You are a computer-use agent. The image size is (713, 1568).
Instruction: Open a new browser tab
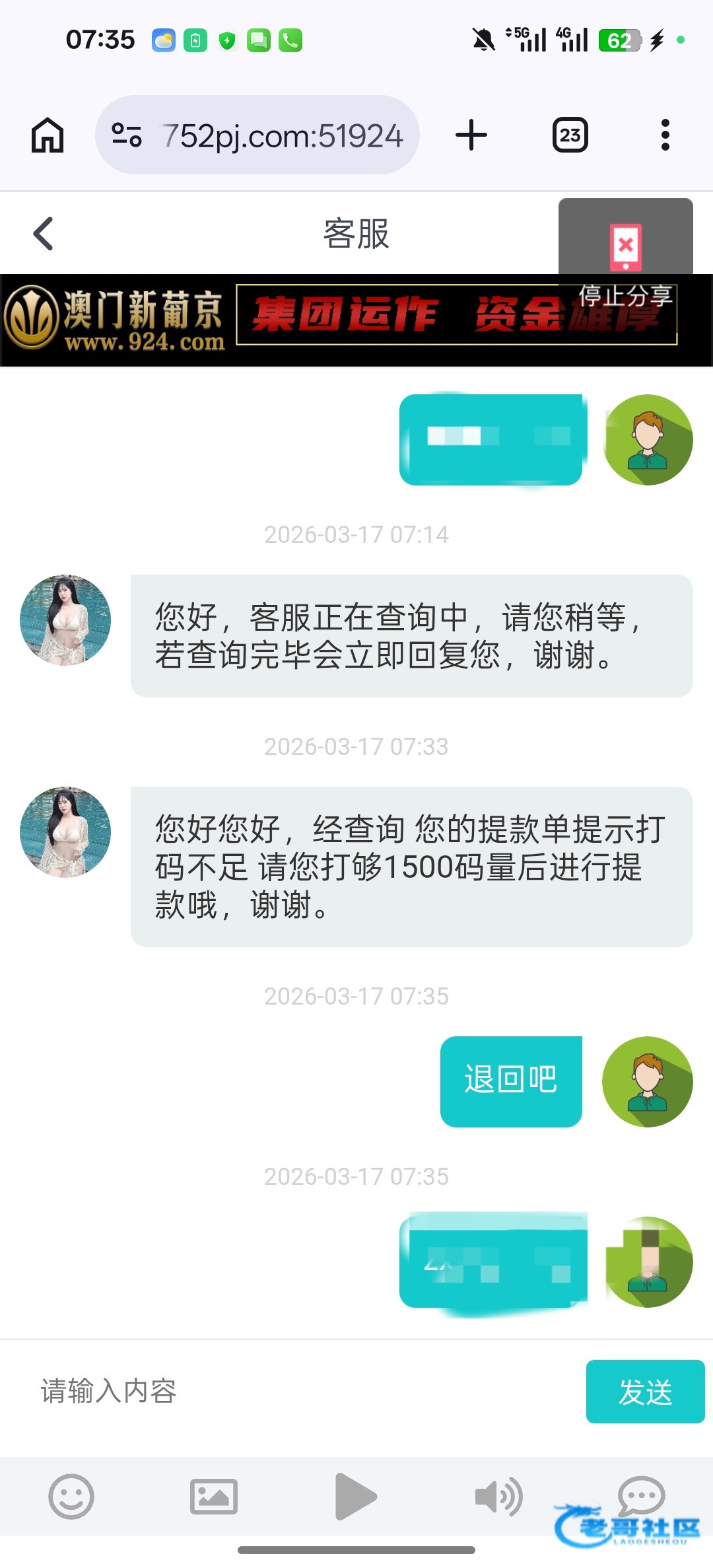click(x=471, y=135)
